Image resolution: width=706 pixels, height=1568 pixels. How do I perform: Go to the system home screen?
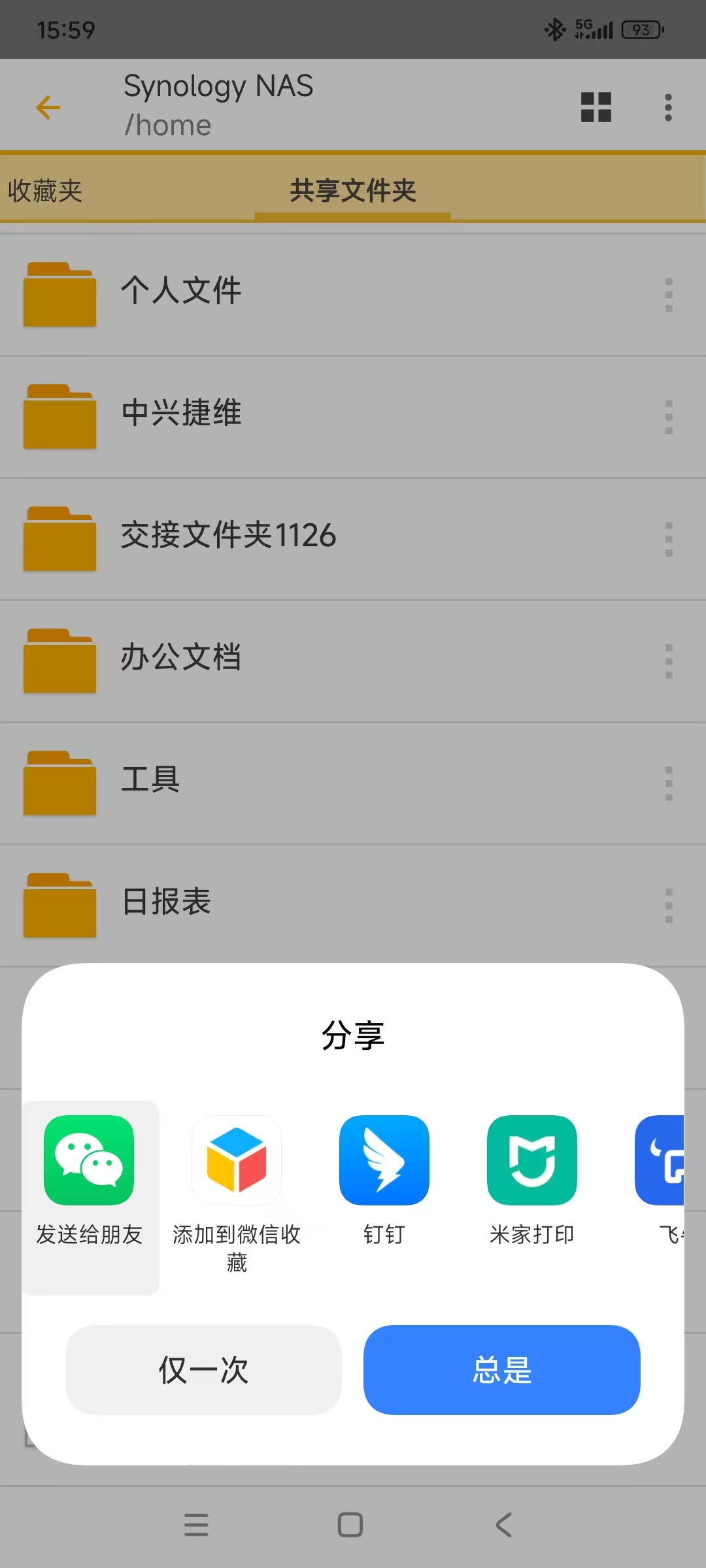click(350, 1525)
